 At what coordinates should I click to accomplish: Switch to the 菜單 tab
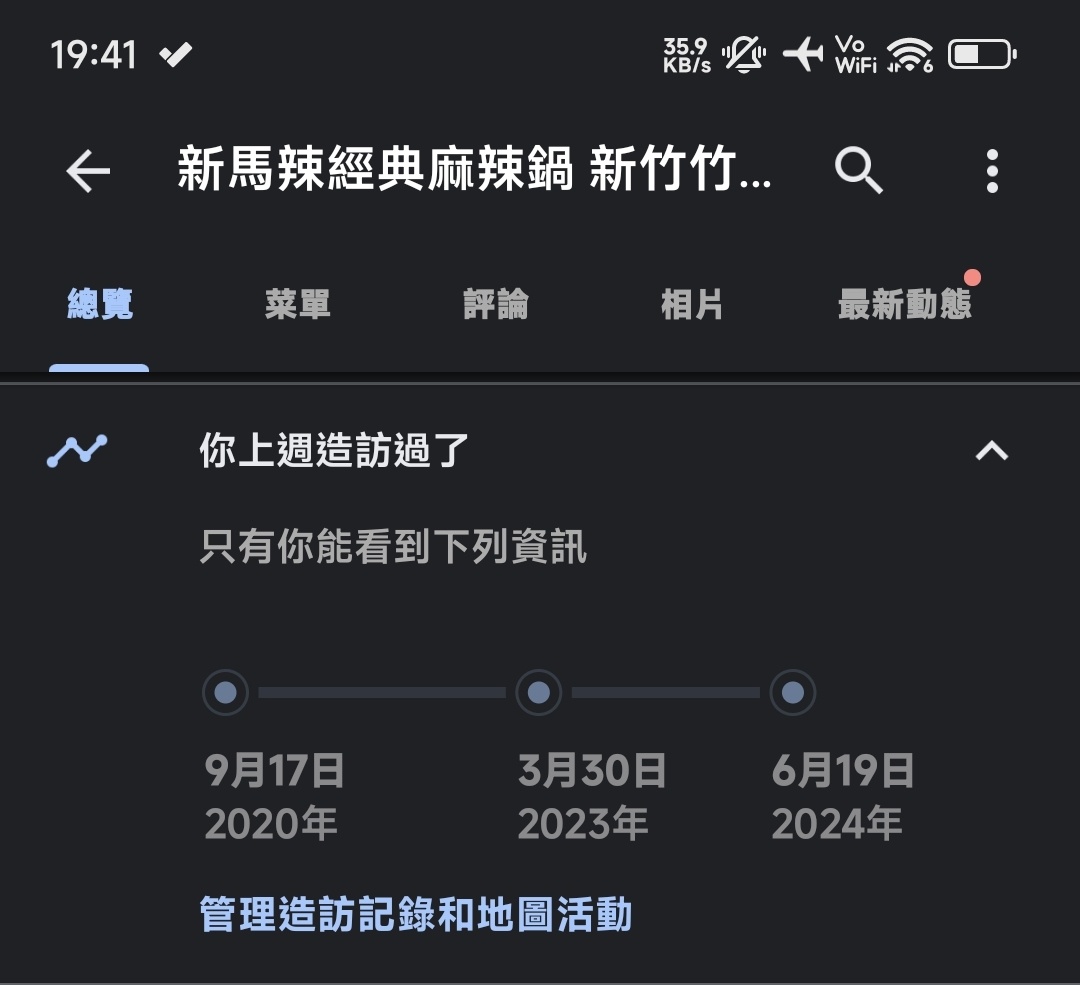tap(297, 305)
